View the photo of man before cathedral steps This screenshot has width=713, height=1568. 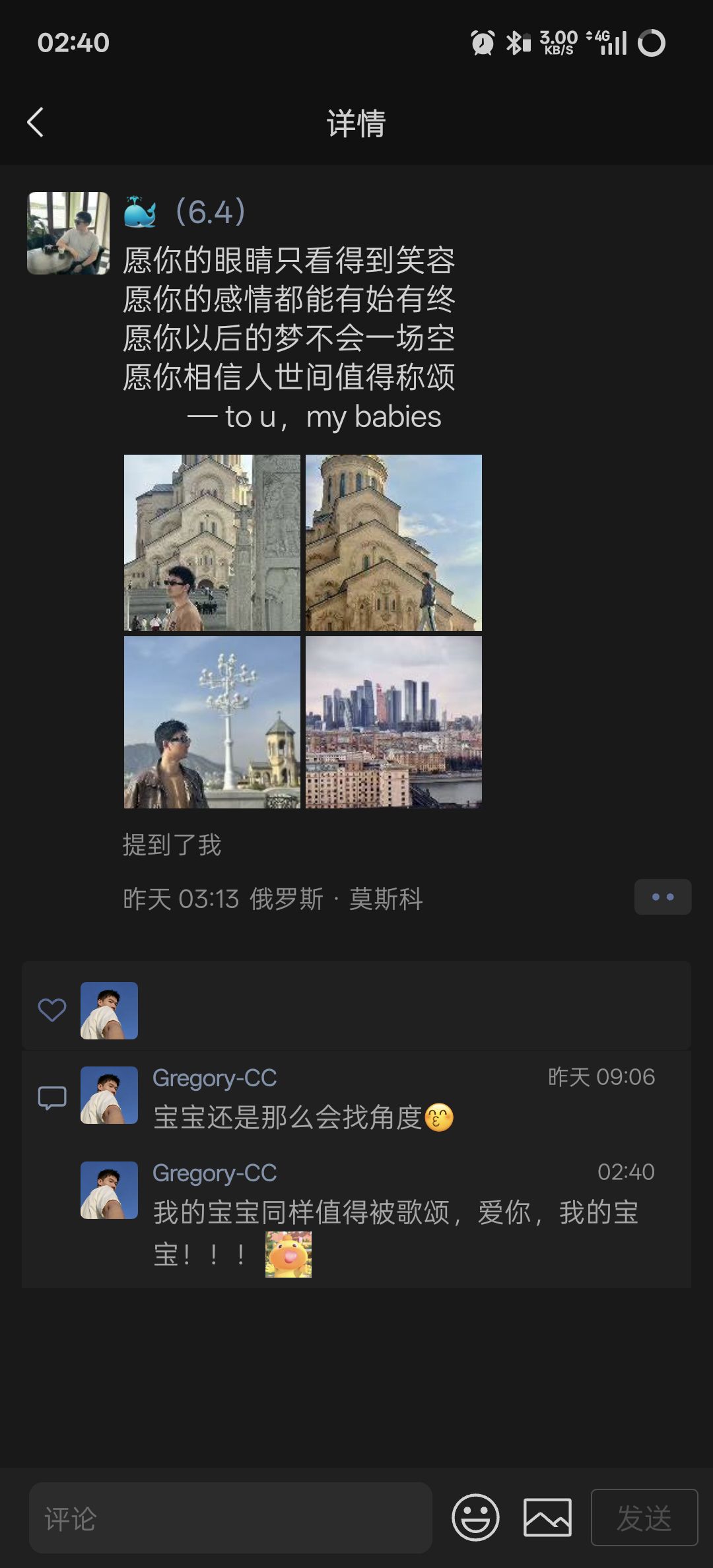pyautogui.click(x=212, y=542)
